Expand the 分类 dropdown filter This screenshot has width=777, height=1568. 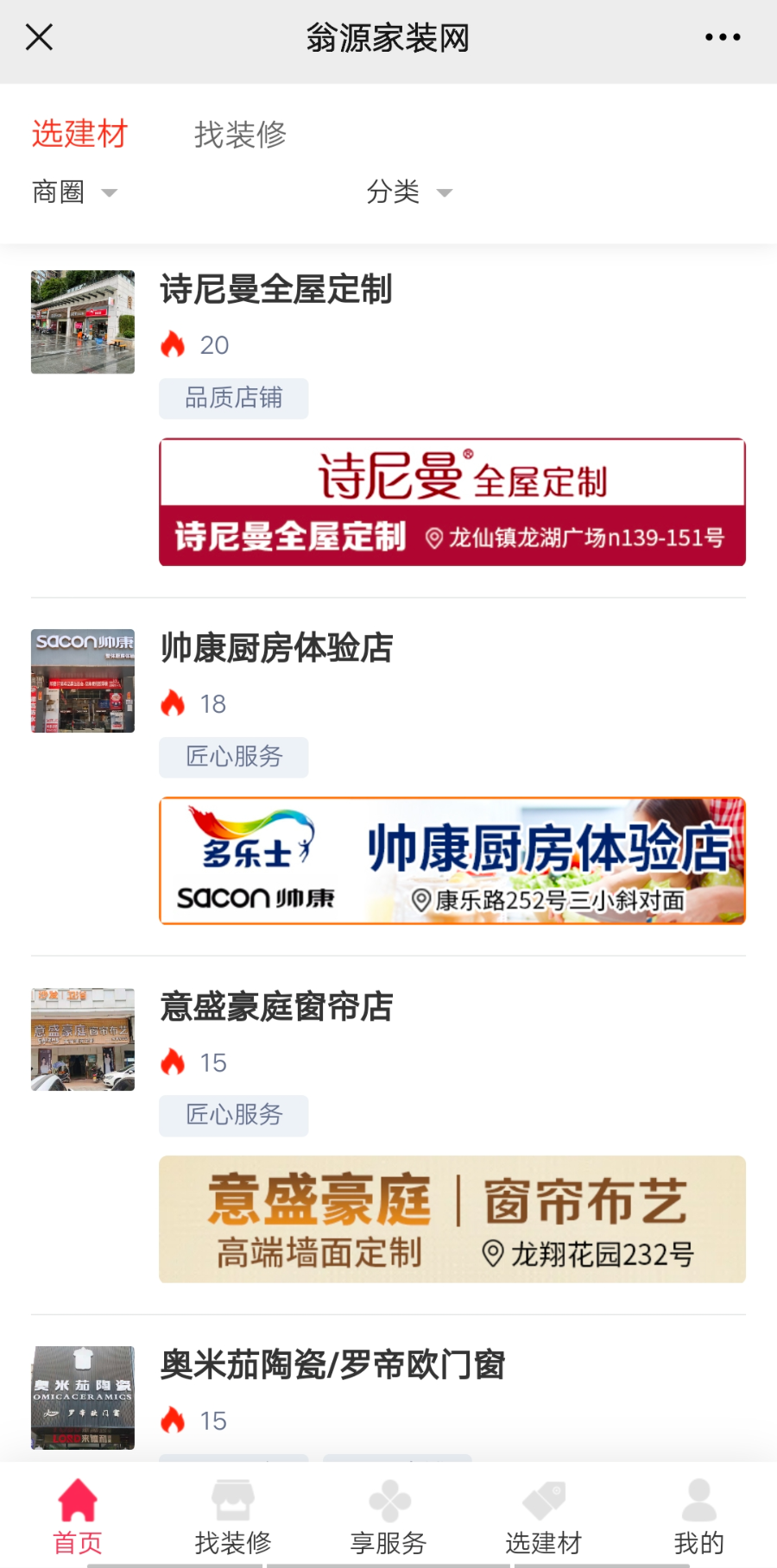pyautogui.click(x=409, y=192)
